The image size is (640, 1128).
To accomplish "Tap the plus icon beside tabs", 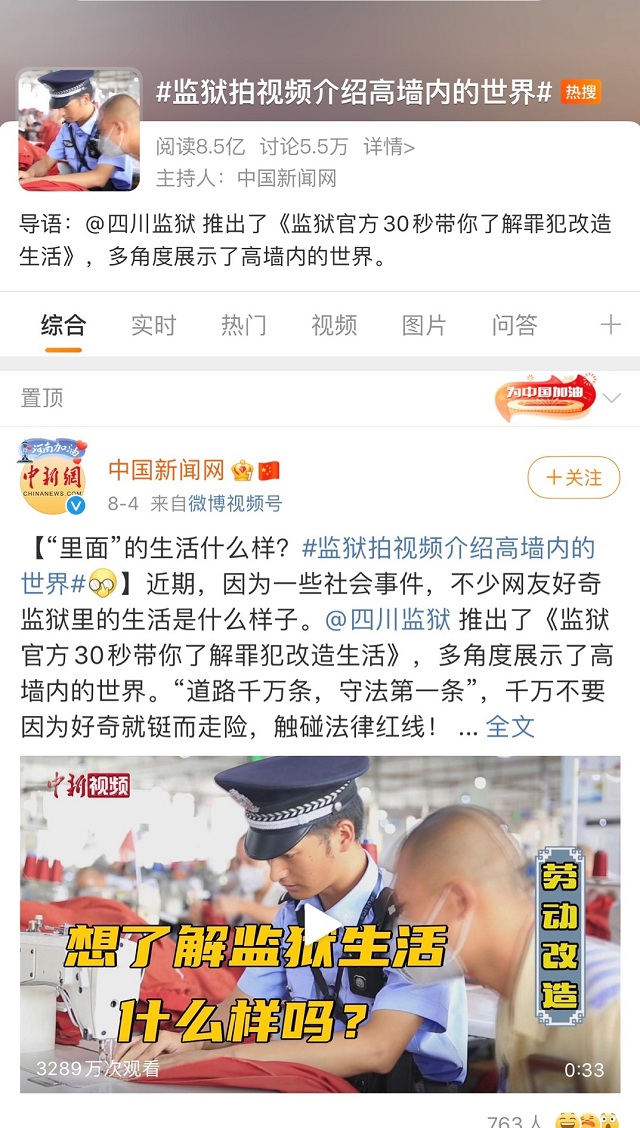I will click(610, 325).
